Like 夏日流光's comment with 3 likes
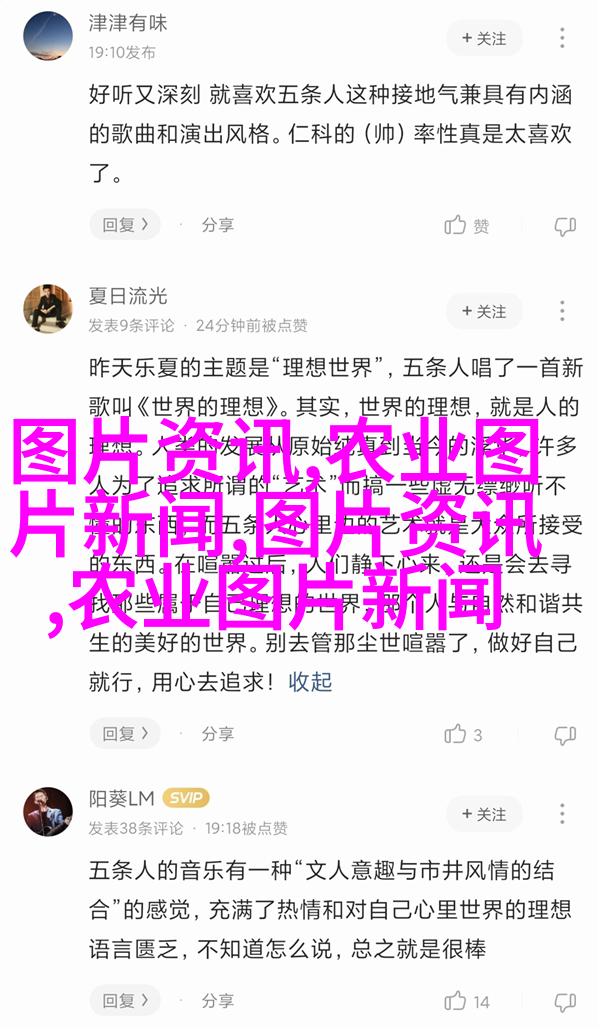600x1029 pixels. tap(465, 734)
